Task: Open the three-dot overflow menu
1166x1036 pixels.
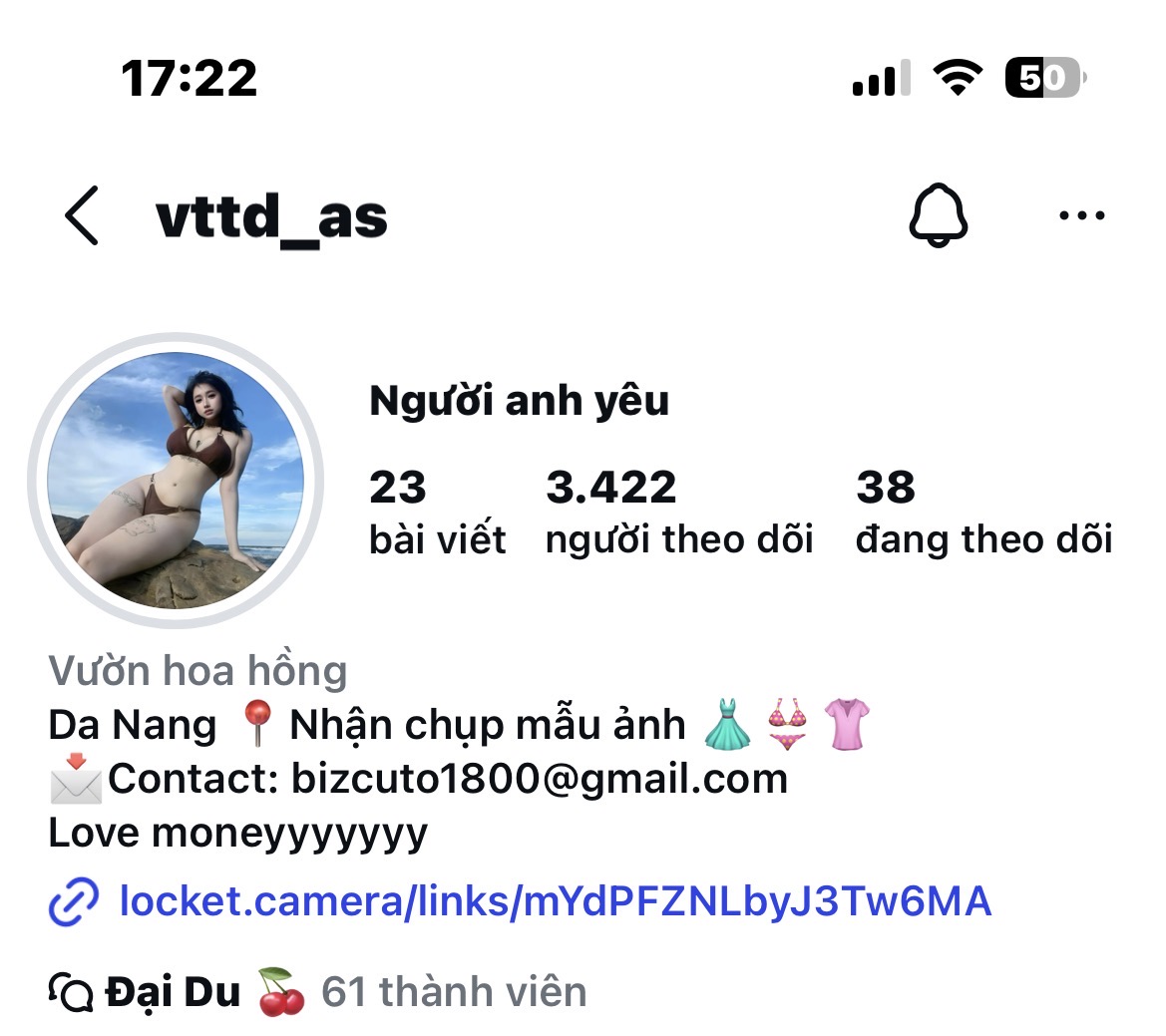Action: 1081,215
